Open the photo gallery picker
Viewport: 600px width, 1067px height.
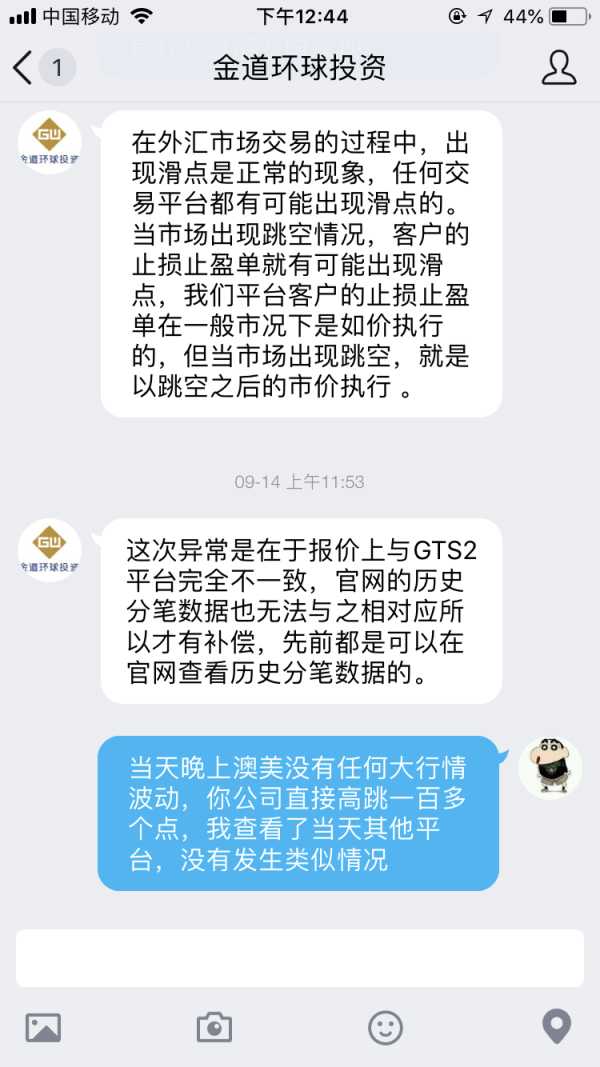tap(43, 1027)
